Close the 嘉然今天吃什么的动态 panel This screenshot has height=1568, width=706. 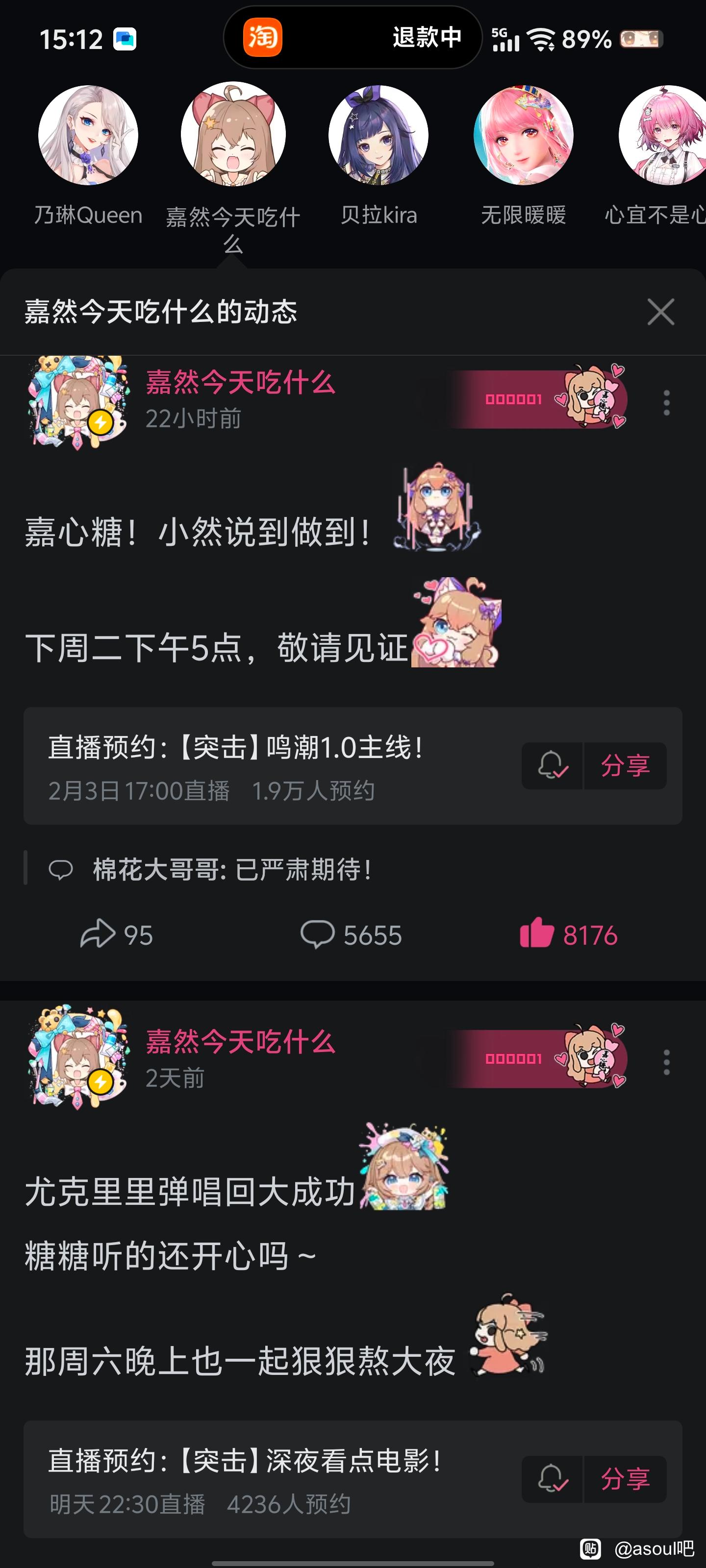(x=660, y=312)
